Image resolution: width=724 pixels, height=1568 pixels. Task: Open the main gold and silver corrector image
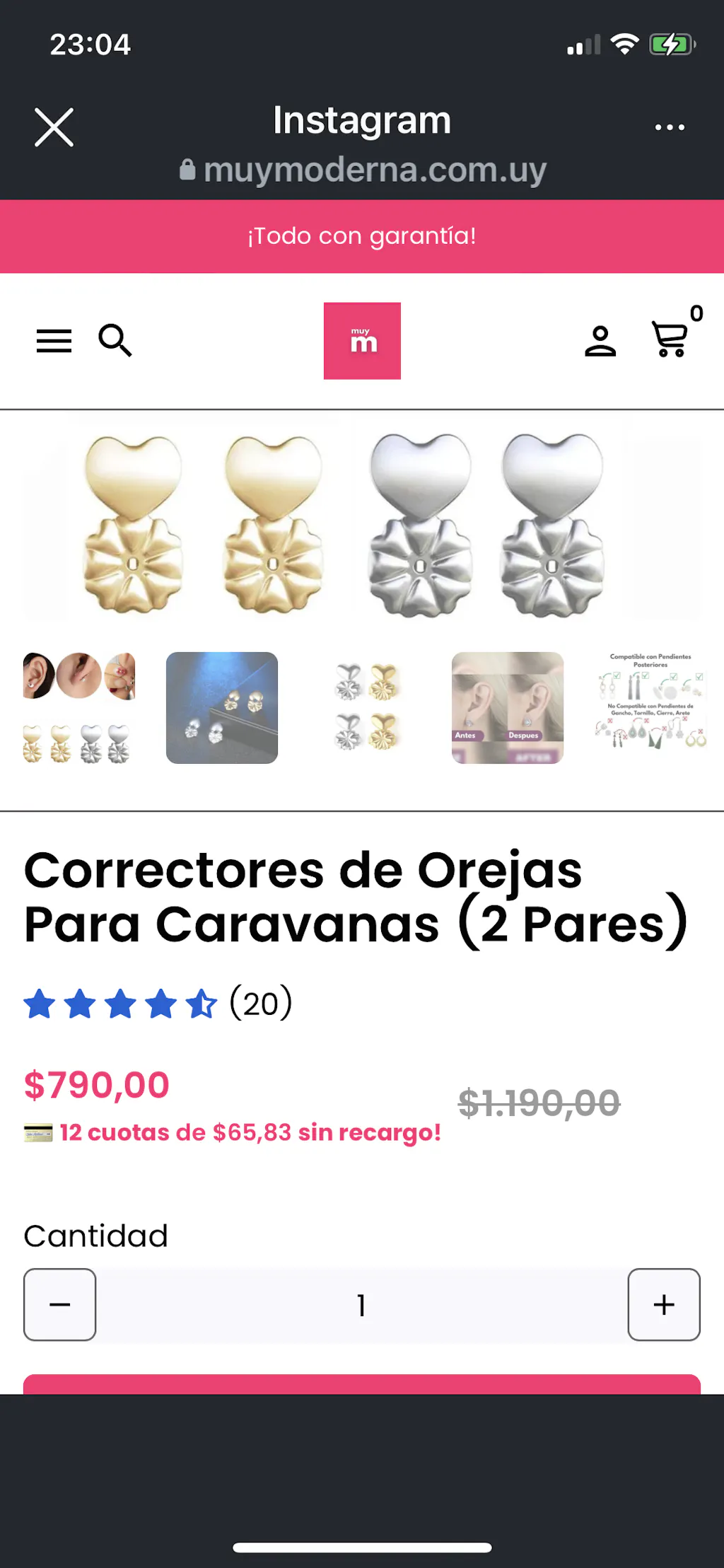tap(362, 523)
